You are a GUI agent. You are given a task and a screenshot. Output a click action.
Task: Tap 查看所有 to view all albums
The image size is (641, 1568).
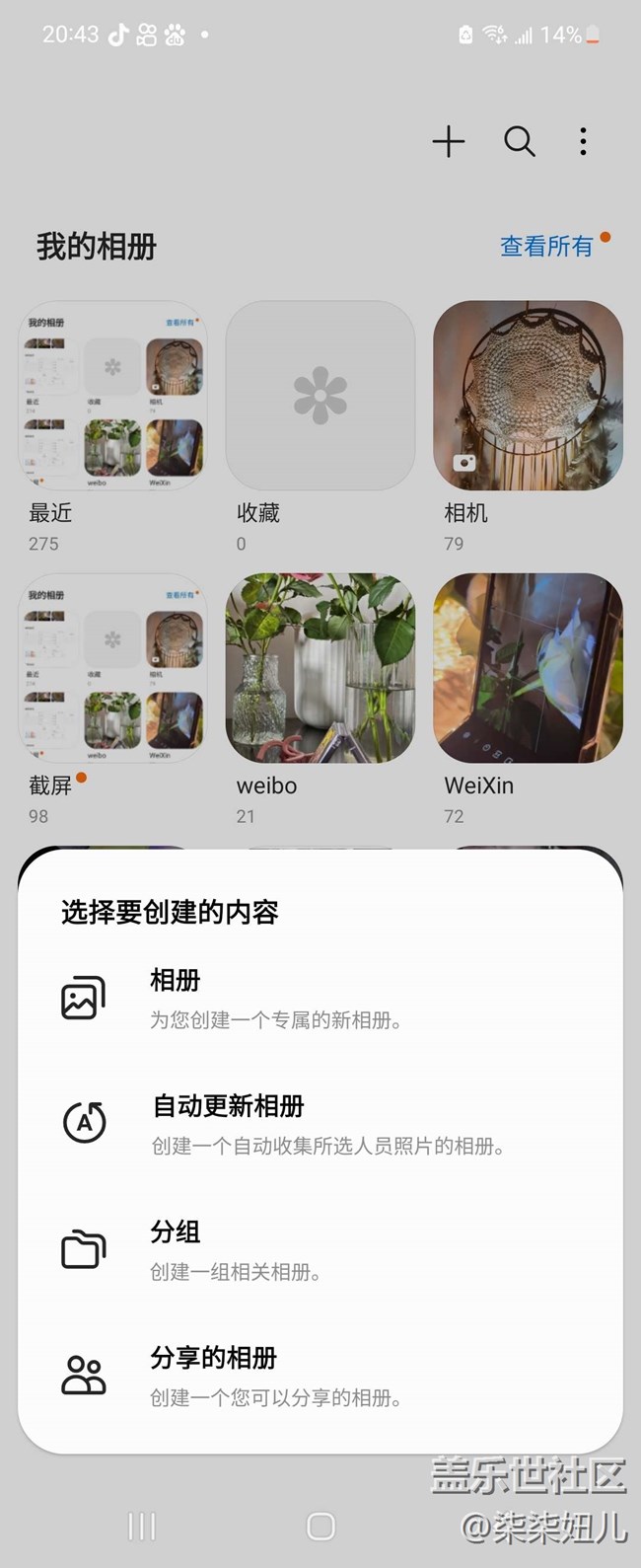546,246
